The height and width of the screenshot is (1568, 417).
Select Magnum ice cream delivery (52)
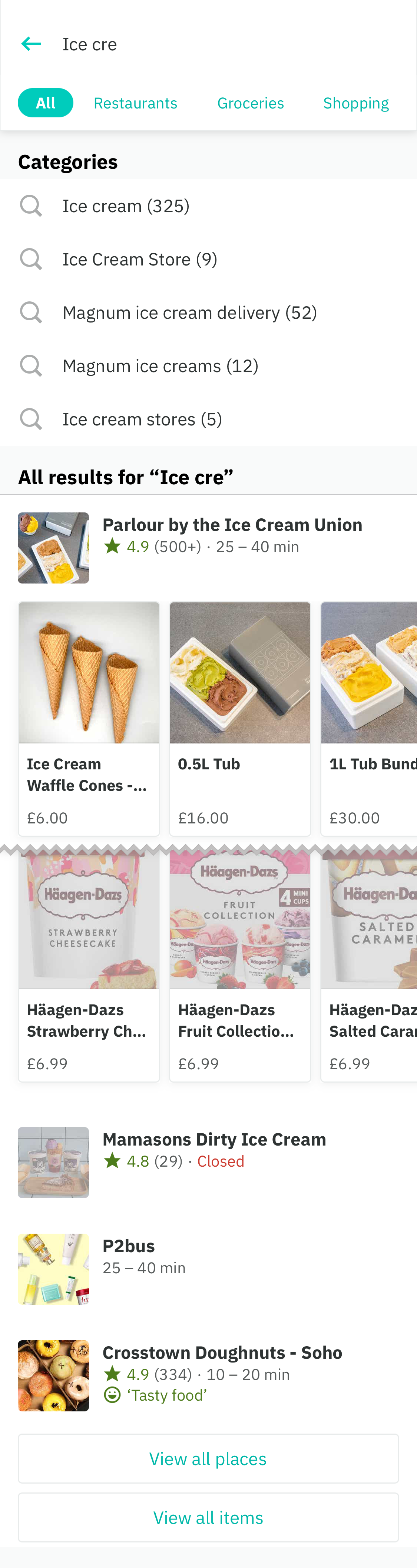point(190,313)
